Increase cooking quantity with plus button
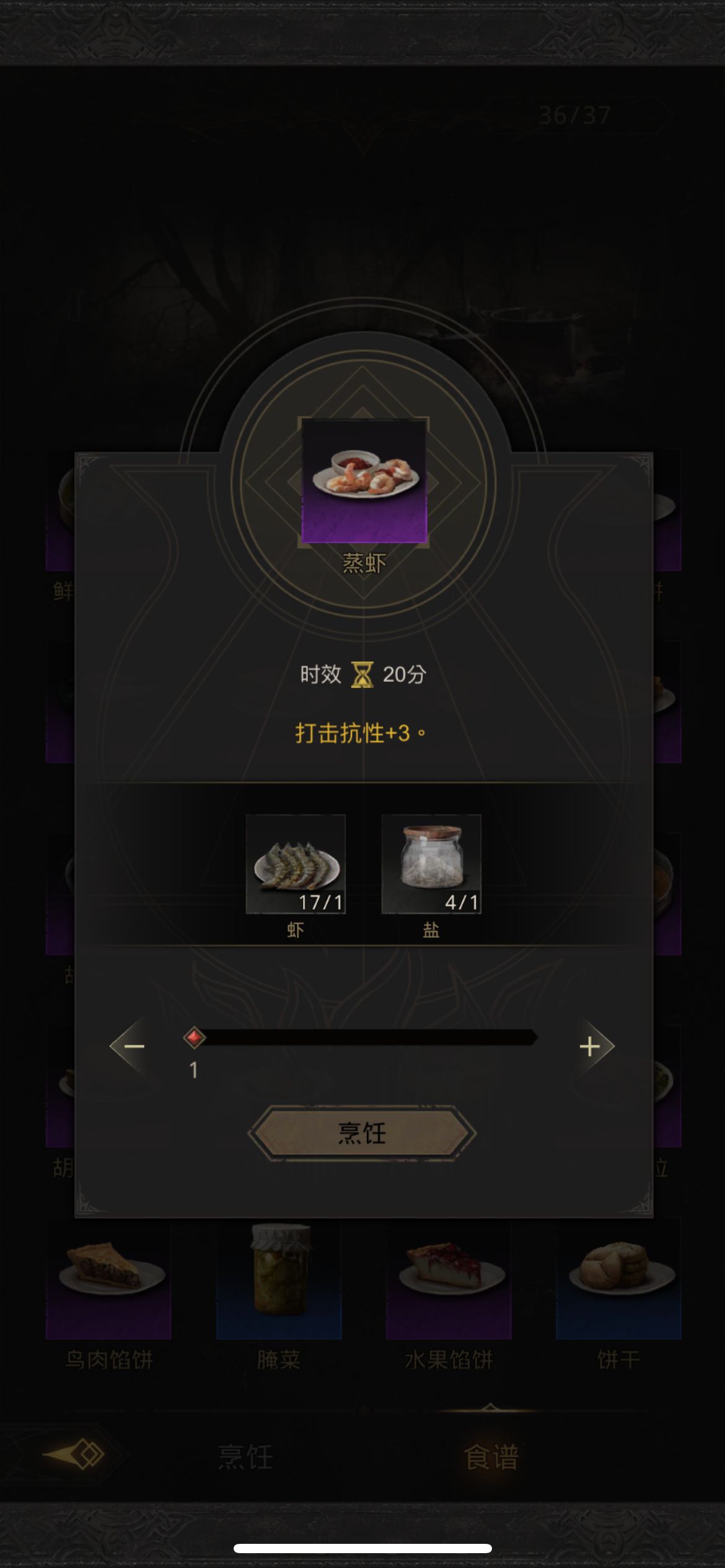 591,1047
